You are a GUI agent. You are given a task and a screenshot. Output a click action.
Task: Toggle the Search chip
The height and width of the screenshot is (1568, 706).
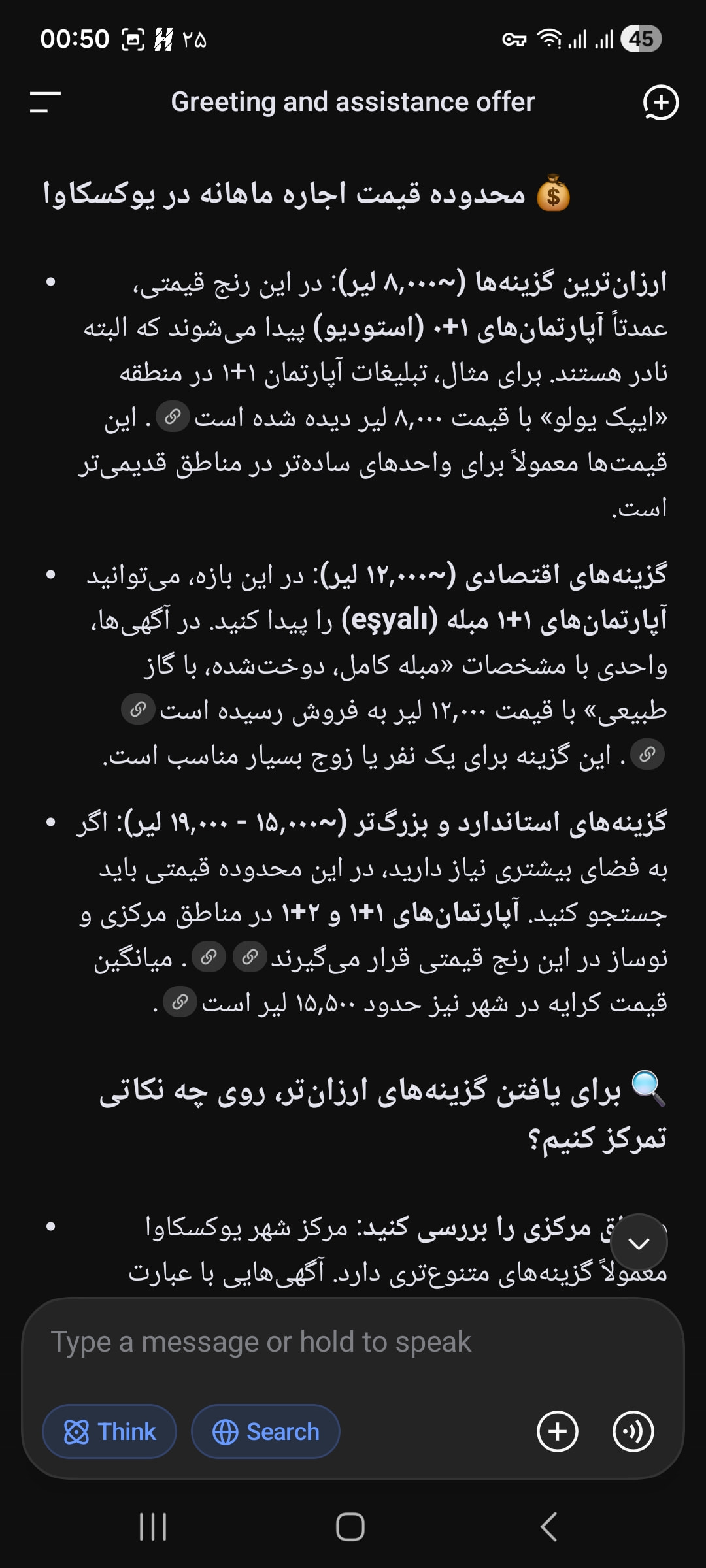[265, 1431]
